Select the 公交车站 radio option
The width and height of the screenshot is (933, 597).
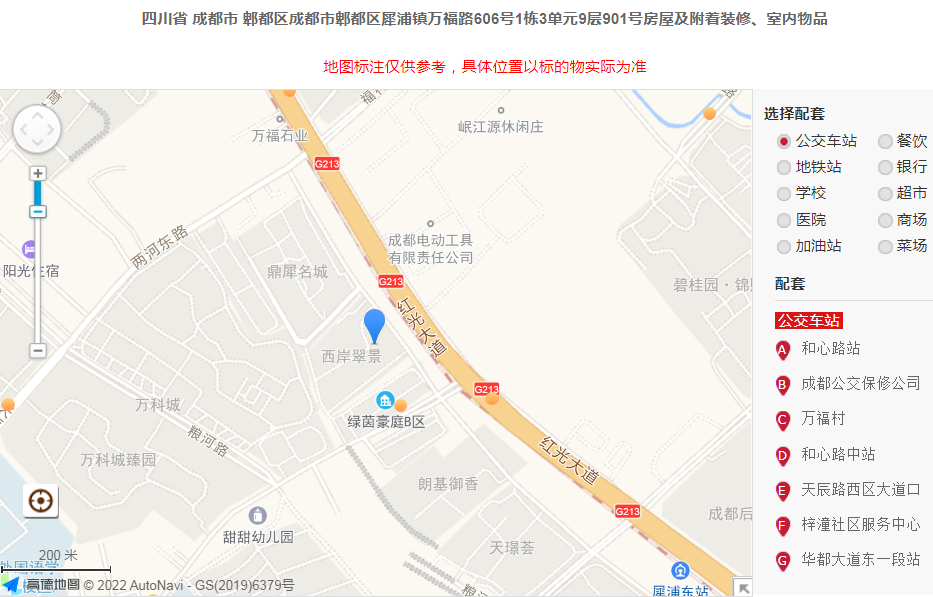(784, 142)
